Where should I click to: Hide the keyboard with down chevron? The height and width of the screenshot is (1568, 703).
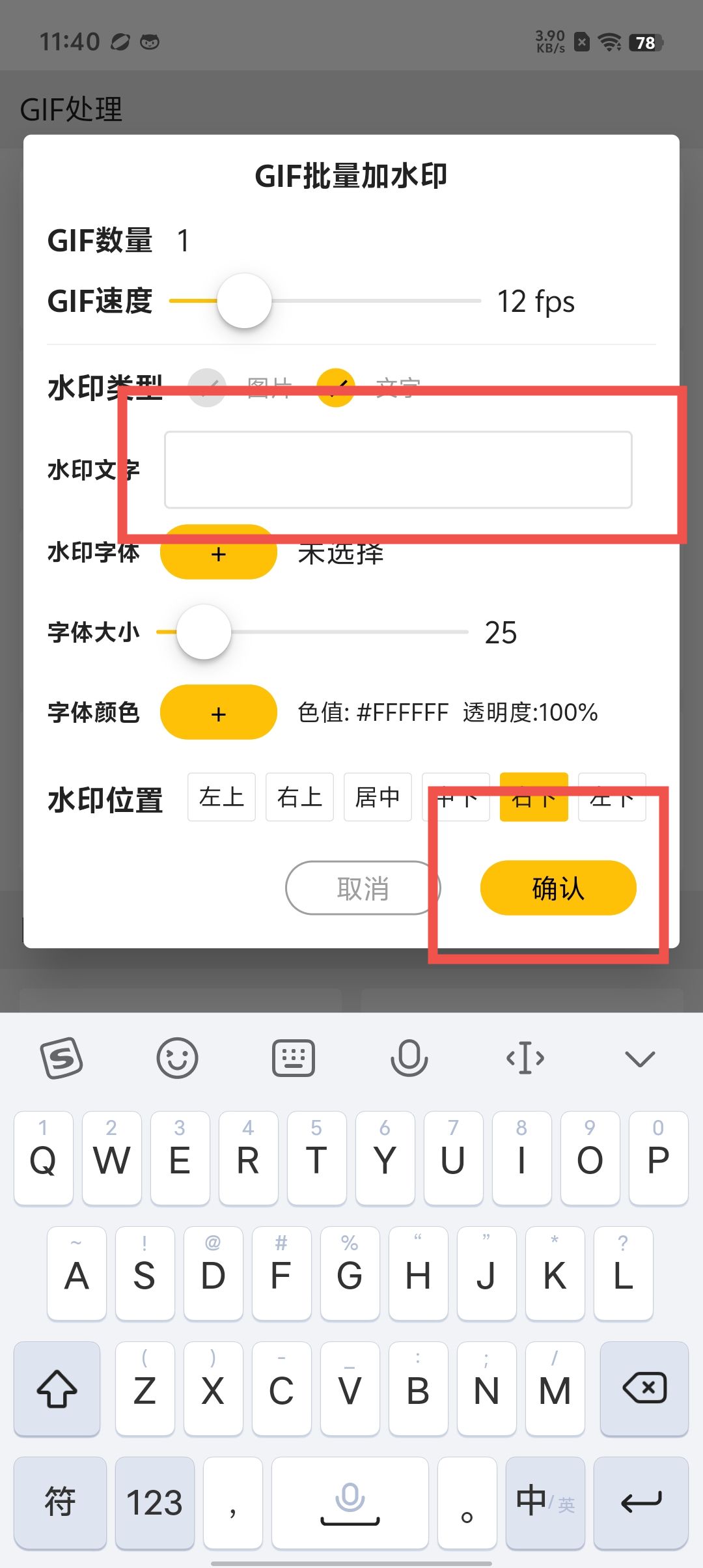(x=639, y=1058)
